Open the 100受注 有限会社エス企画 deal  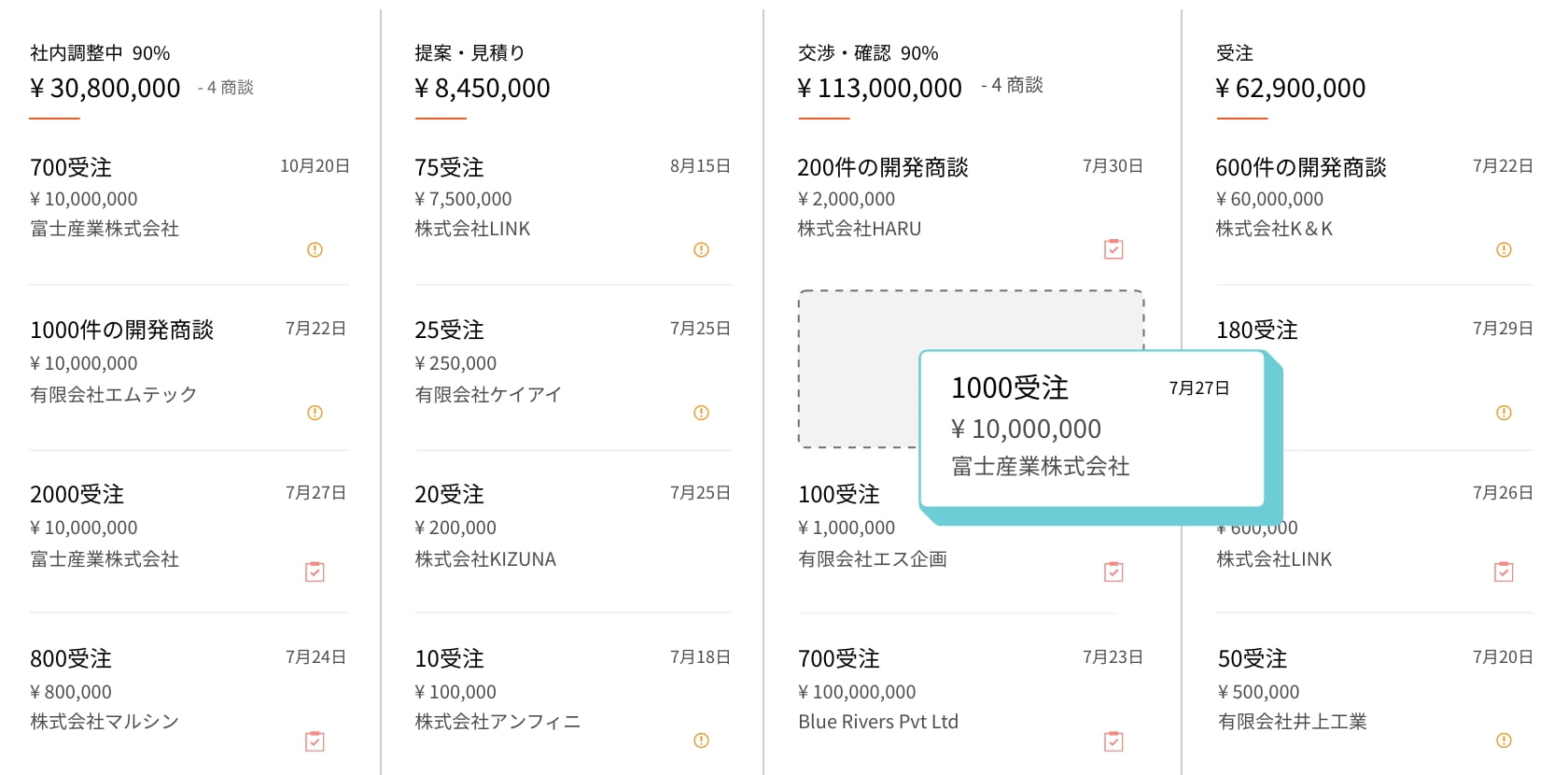point(838,495)
